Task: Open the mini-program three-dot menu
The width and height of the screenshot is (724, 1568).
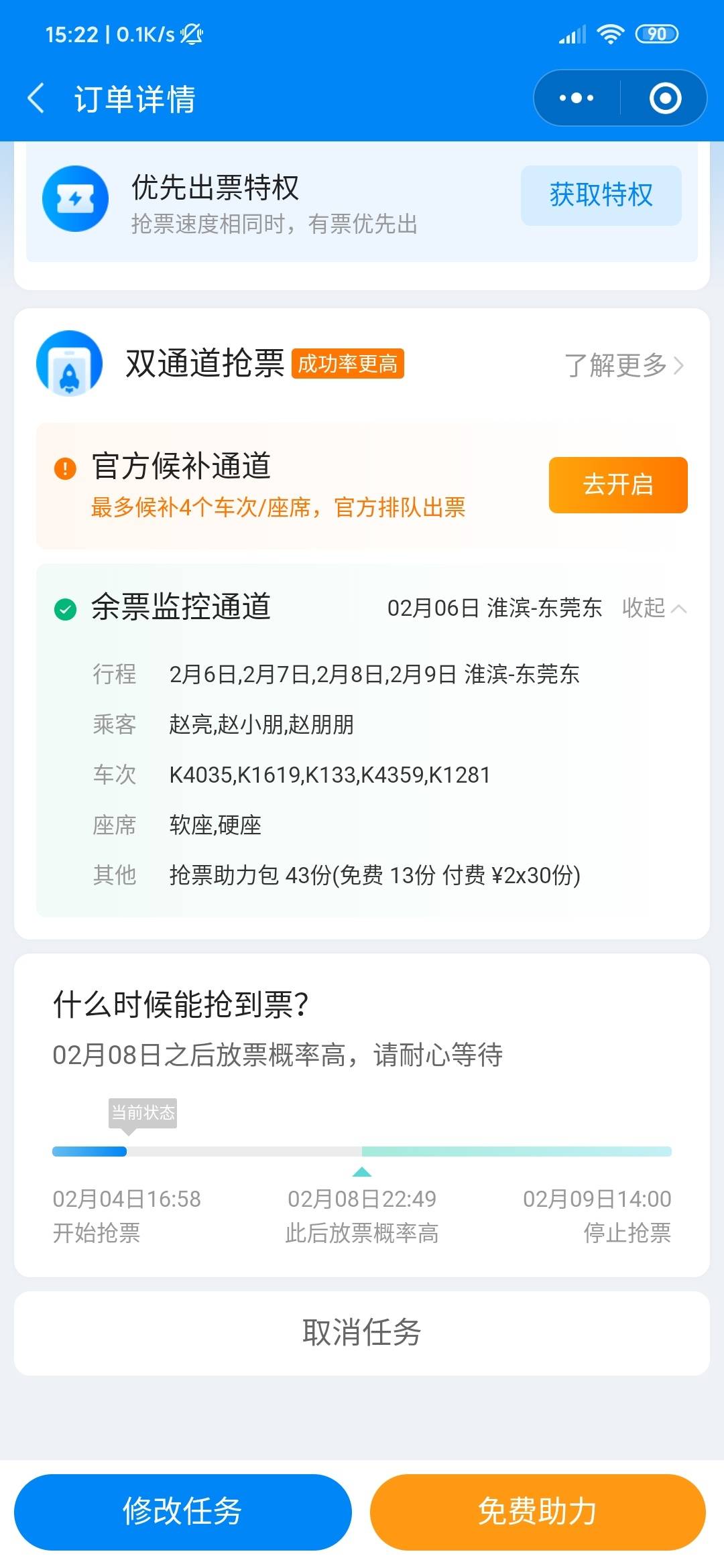Action: pyautogui.click(x=577, y=99)
